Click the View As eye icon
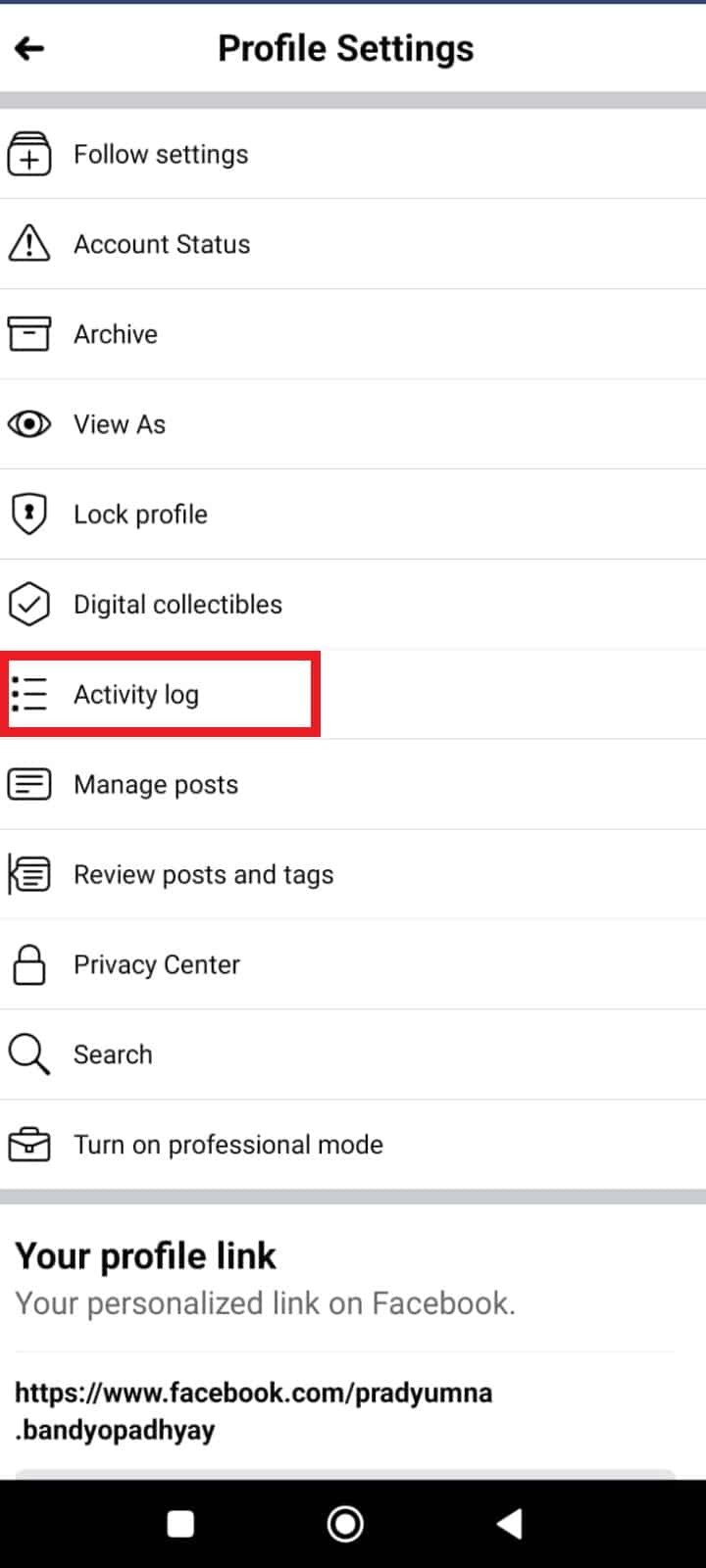This screenshot has width=706, height=1568. [x=29, y=423]
